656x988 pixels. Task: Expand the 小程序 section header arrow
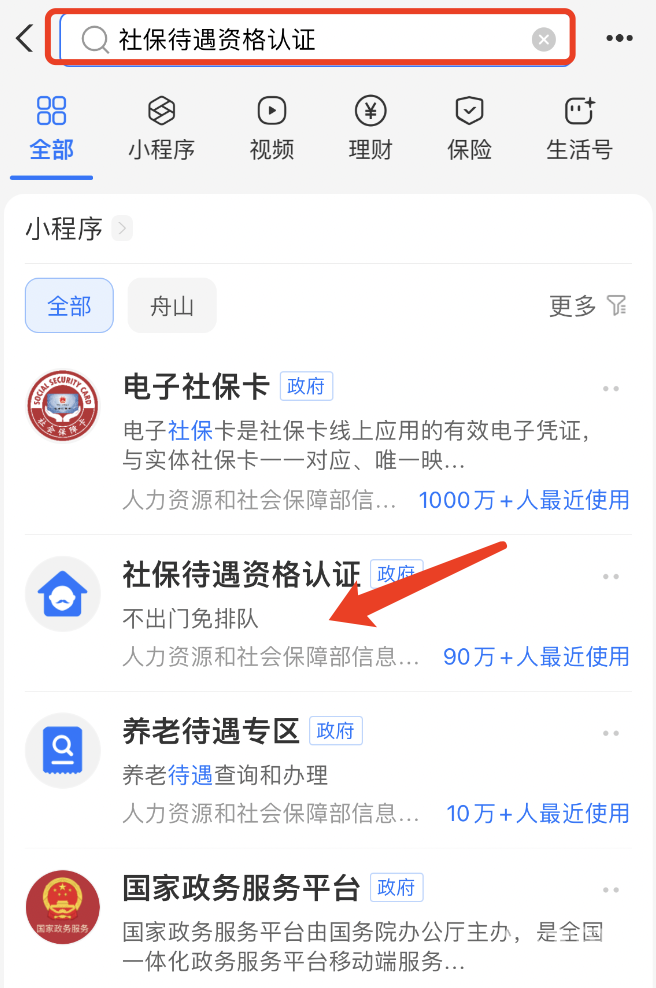(122, 229)
